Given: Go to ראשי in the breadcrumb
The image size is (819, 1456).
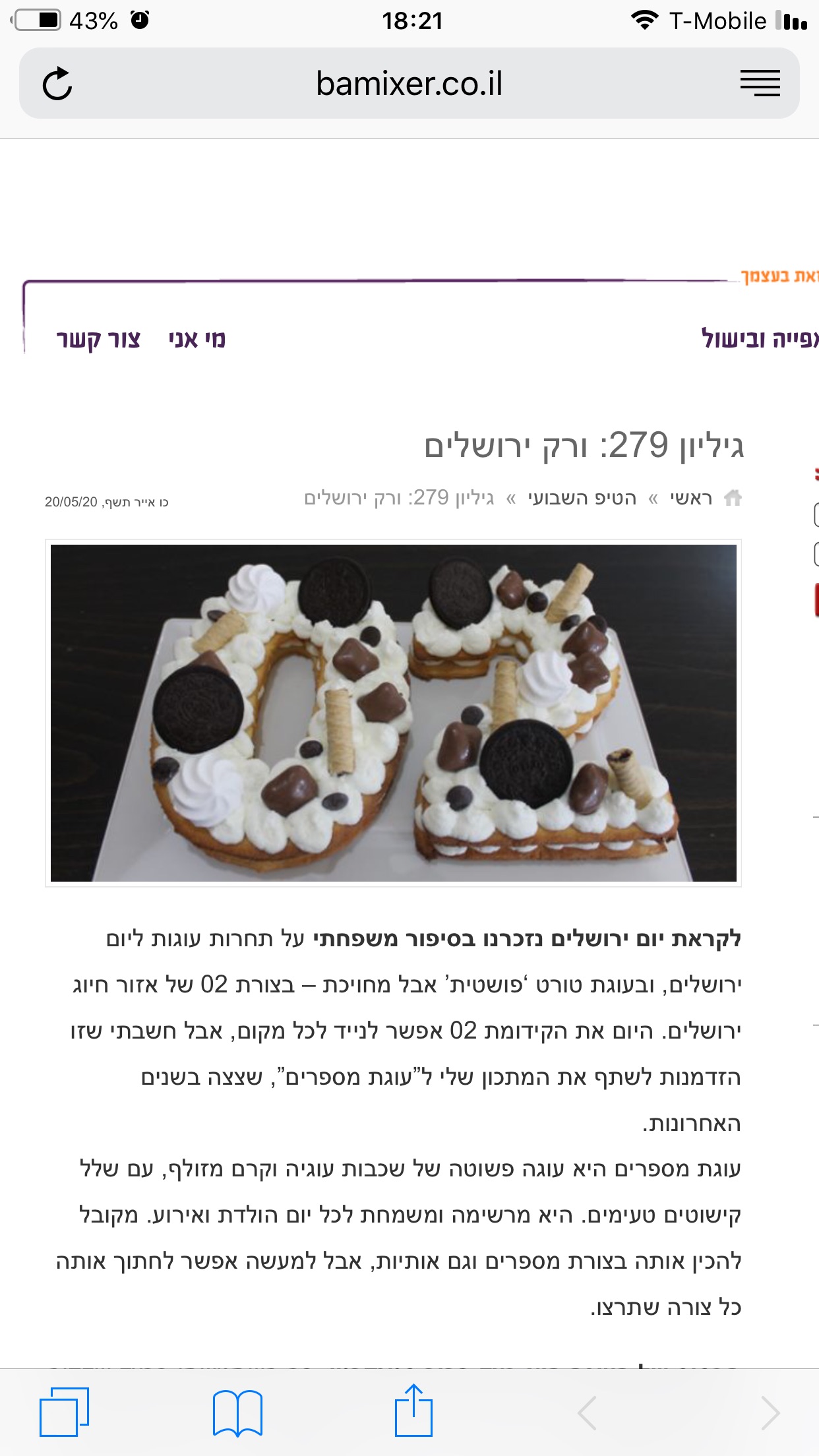Looking at the screenshot, I should 691,498.
